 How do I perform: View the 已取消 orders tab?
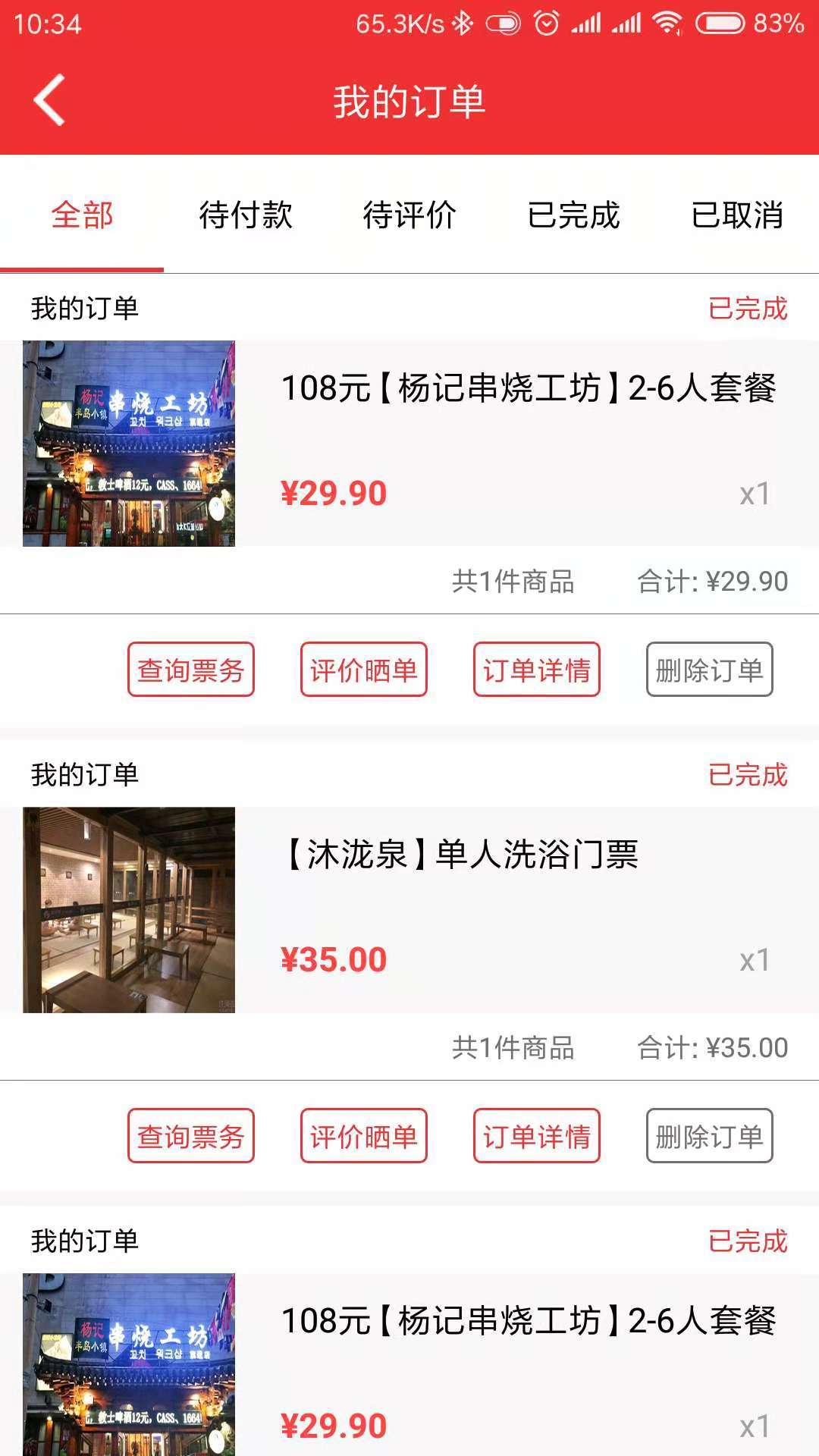(x=737, y=215)
